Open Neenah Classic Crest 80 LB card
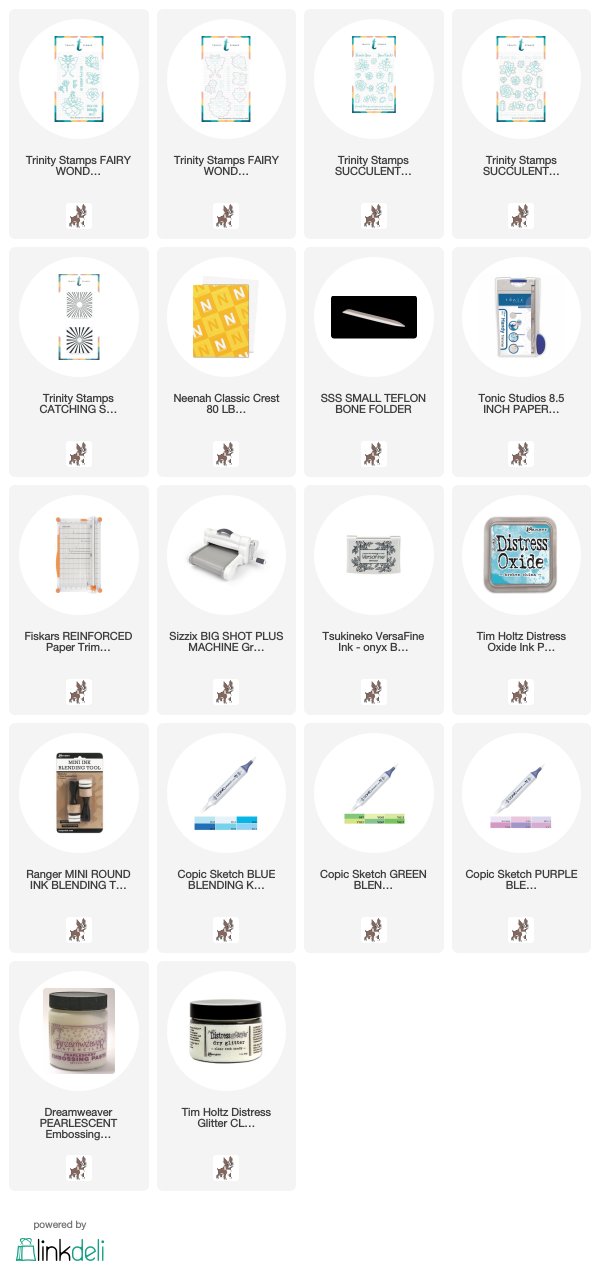This screenshot has height=1277, width=600. click(226, 316)
